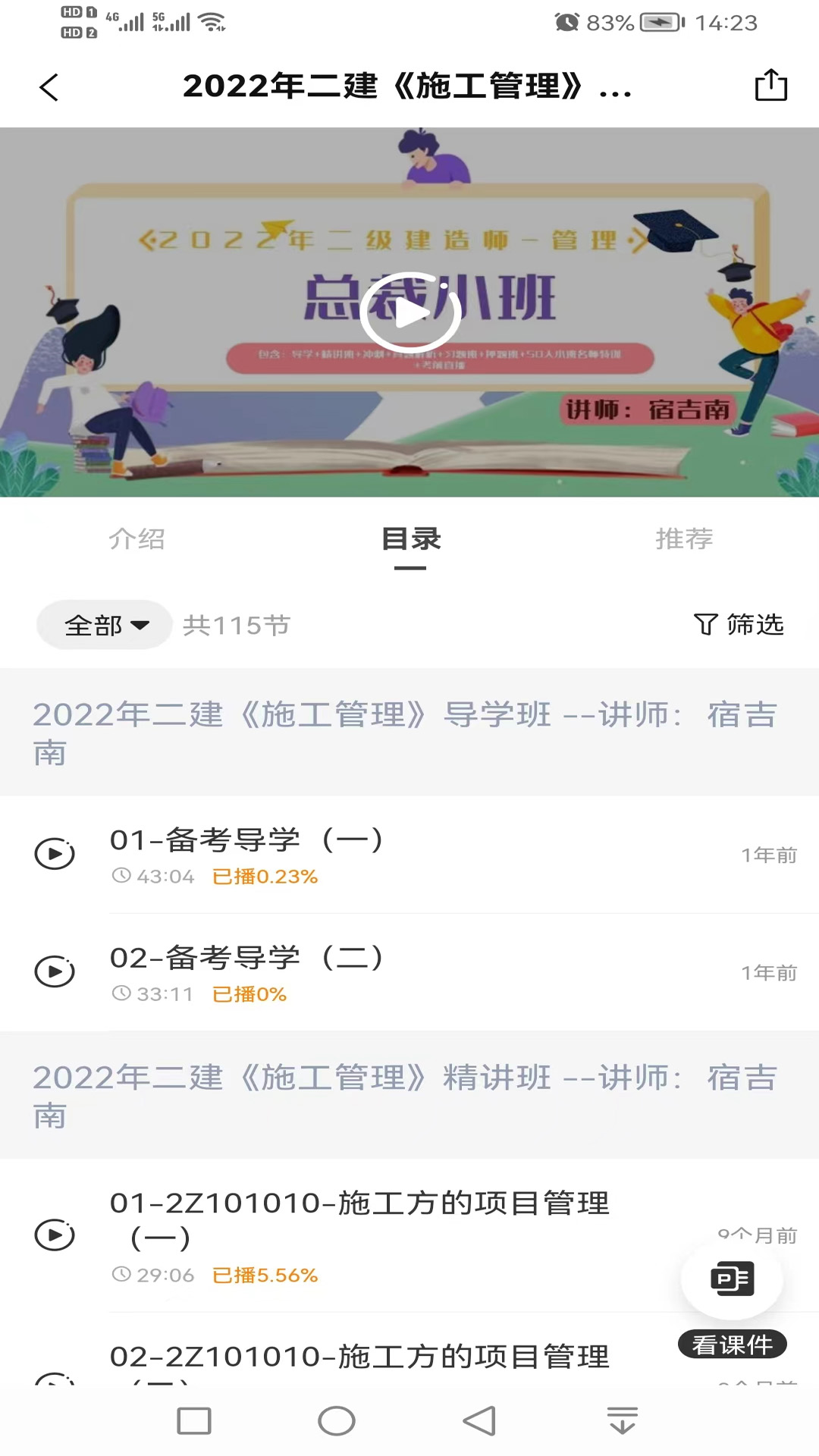Screen dimensions: 819x1456
Task: Tap the play icon beside 02-备考导学（二）
Action: [x=55, y=971]
